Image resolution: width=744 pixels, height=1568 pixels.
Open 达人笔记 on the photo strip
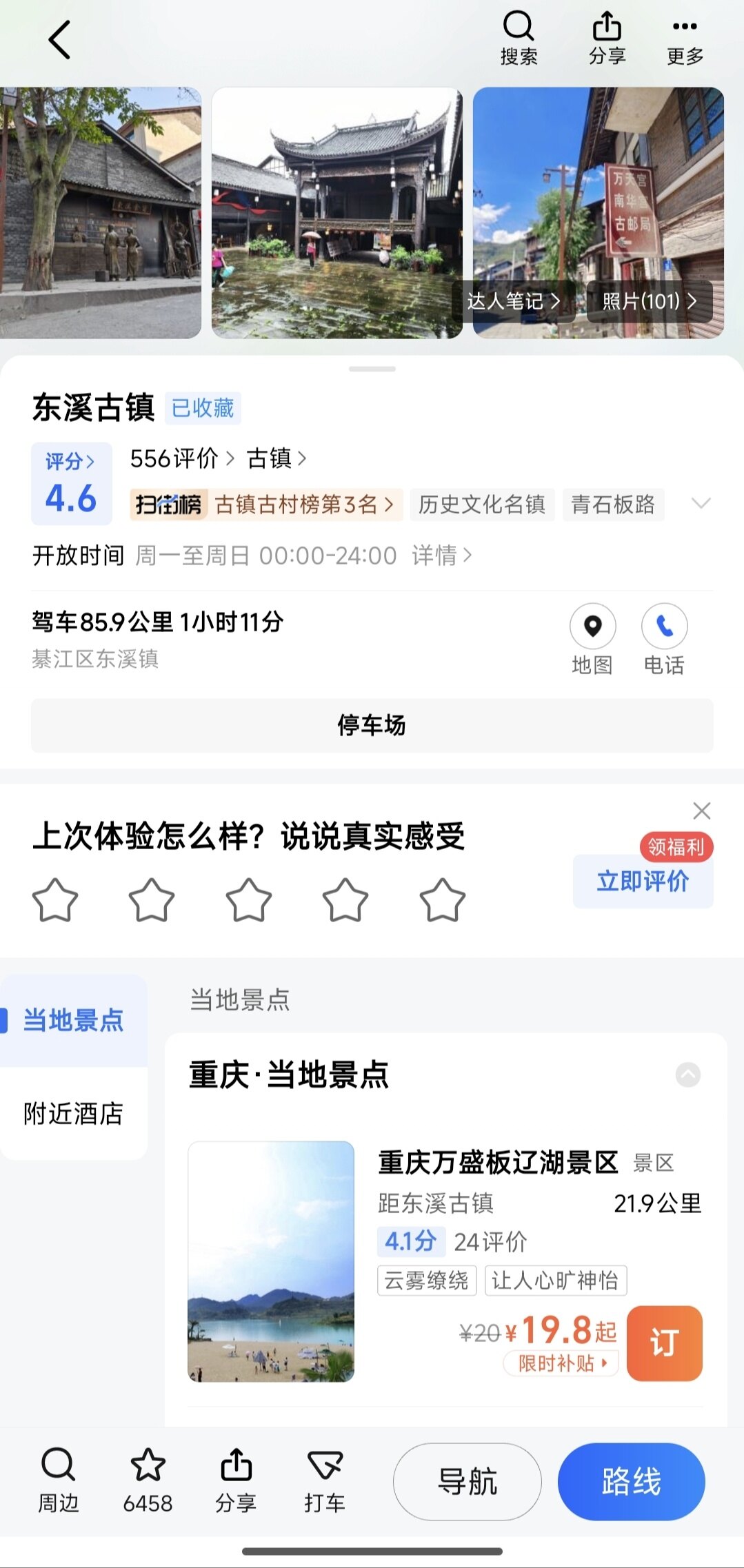(513, 301)
